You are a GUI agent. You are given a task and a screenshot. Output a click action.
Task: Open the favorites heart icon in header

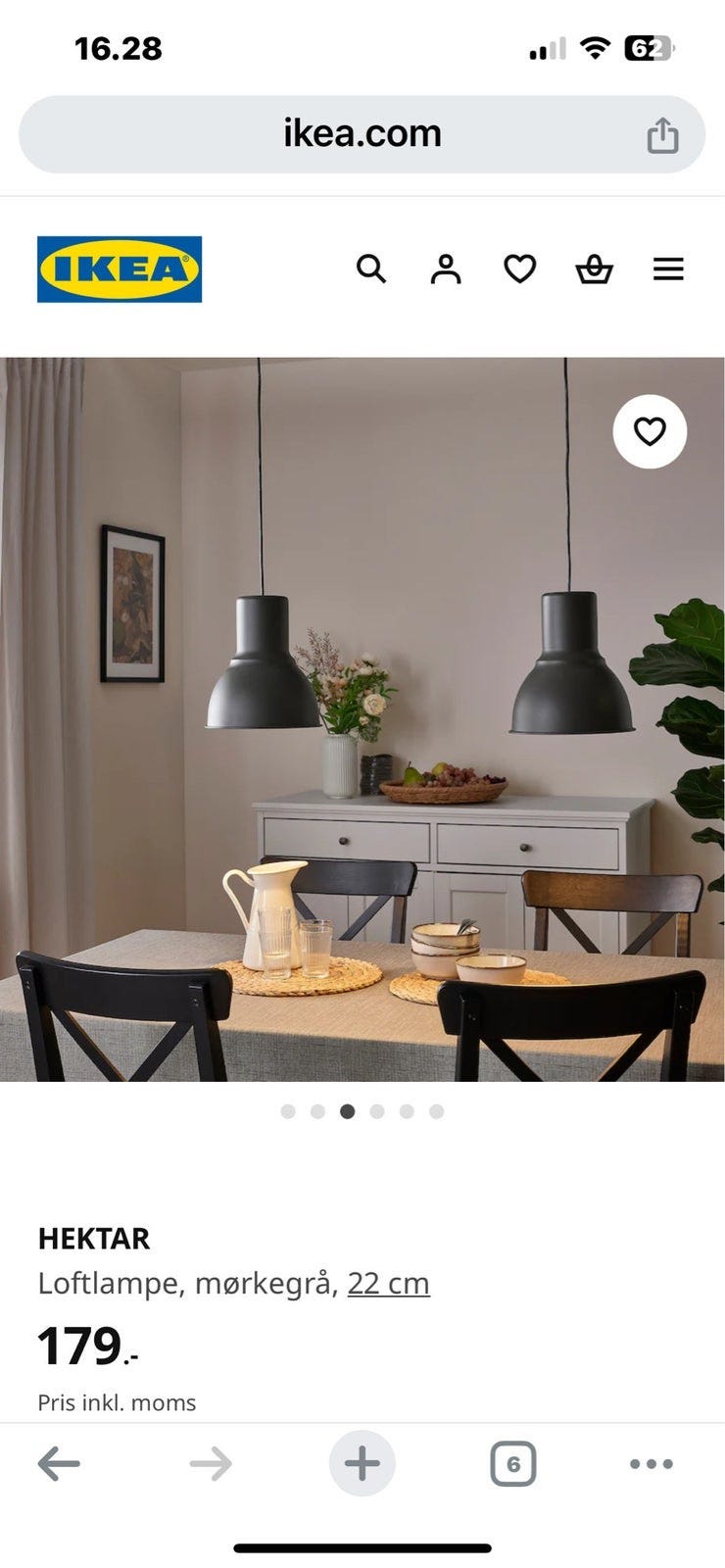point(520,268)
